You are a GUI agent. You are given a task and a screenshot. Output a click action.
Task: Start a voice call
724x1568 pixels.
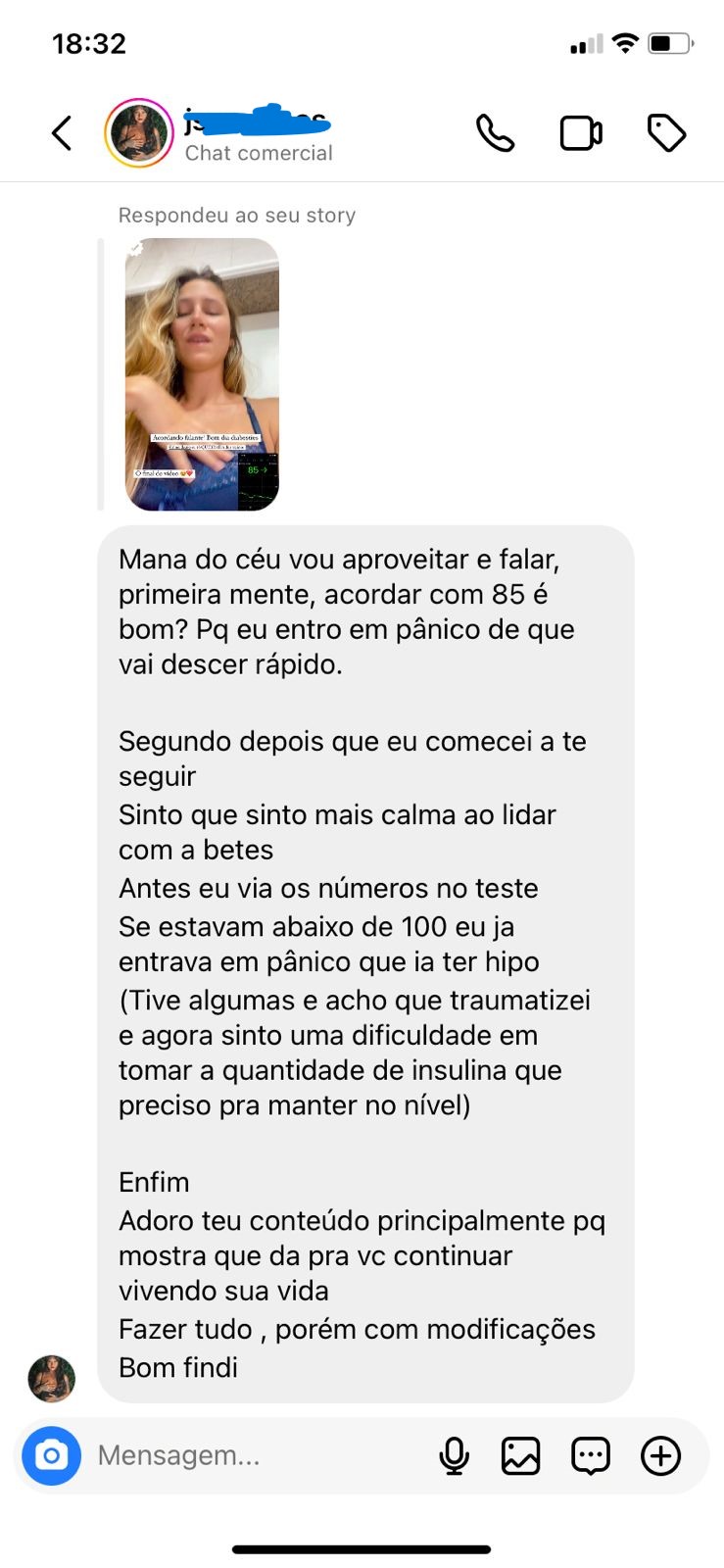(495, 133)
